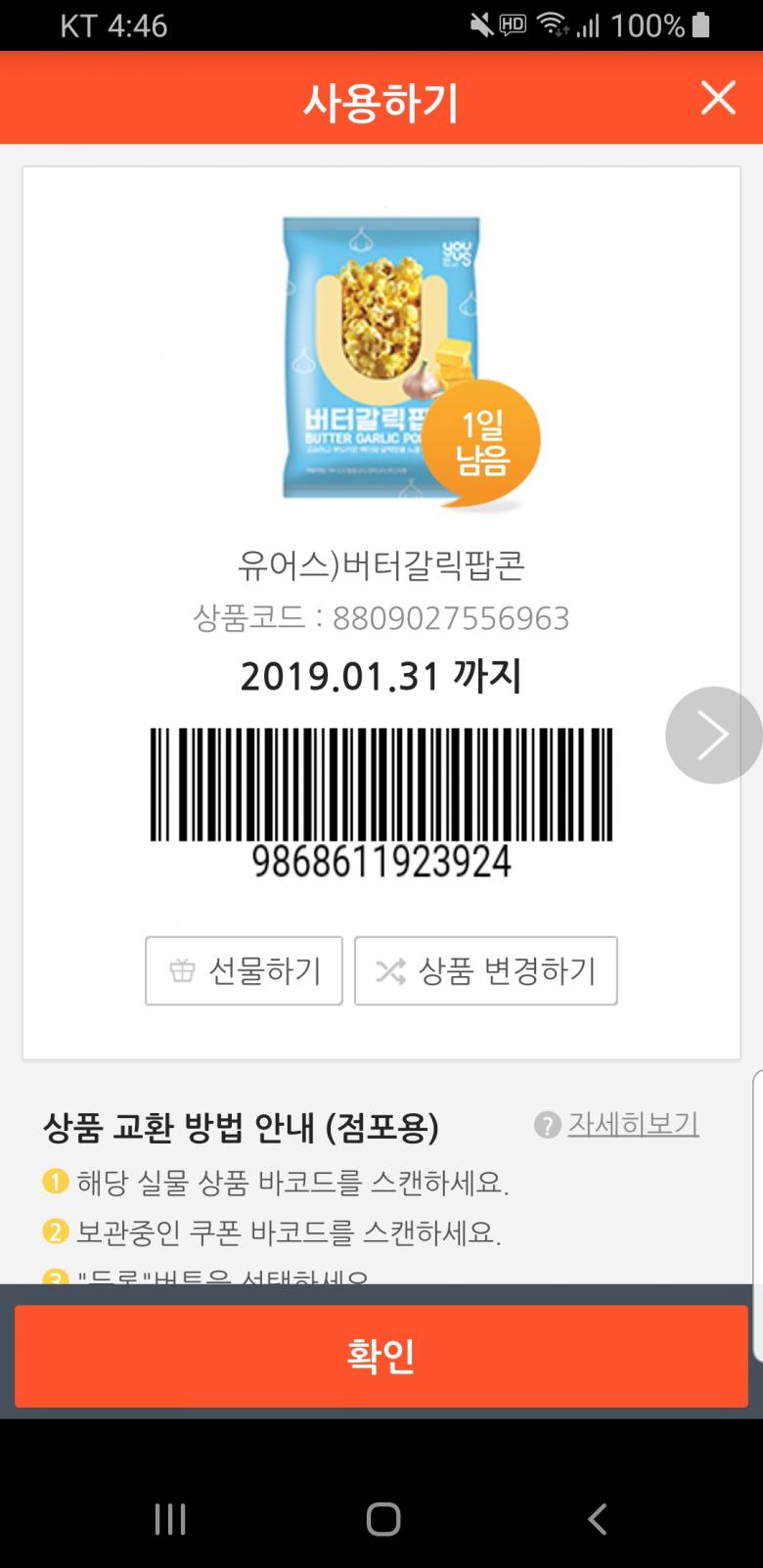Open 상품 변경하기 to change product
The width and height of the screenshot is (763, 1568).
pyautogui.click(x=485, y=970)
